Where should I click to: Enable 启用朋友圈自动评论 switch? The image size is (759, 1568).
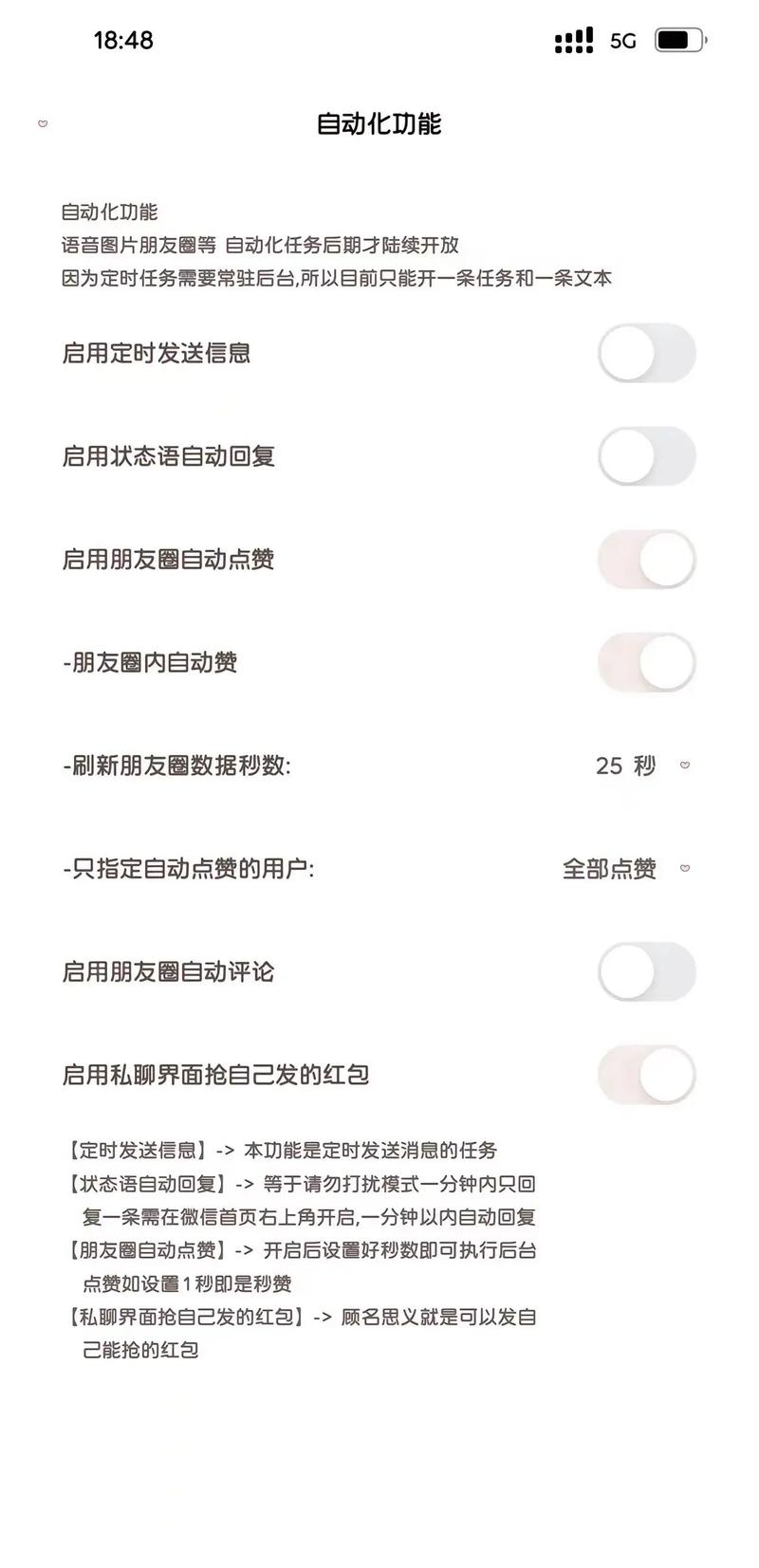coord(646,971)
